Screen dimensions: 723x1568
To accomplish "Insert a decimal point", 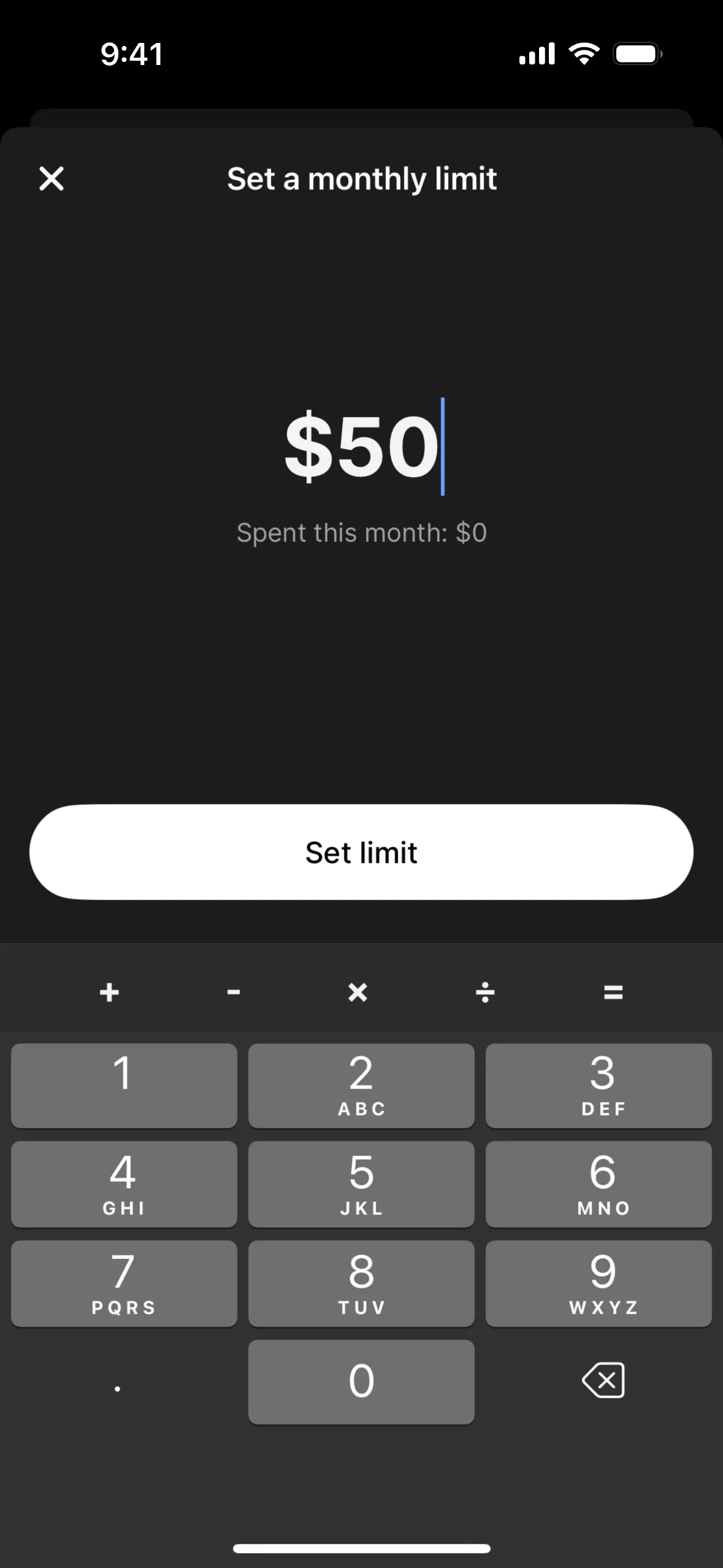I will pyautogui.click(x=118, y=1382).
